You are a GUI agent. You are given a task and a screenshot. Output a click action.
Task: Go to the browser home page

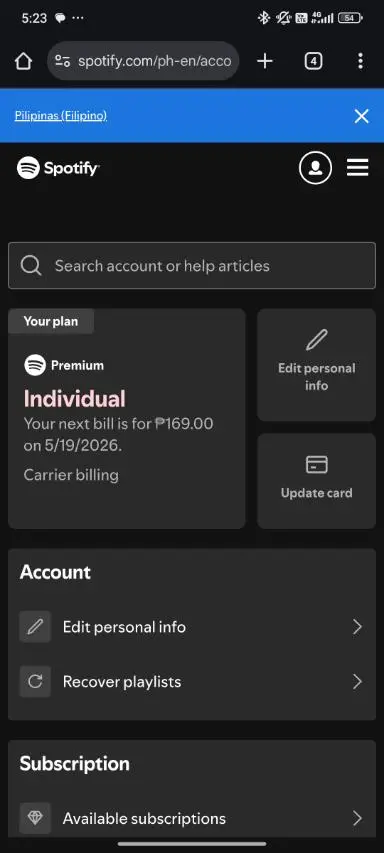pos(23,61)
